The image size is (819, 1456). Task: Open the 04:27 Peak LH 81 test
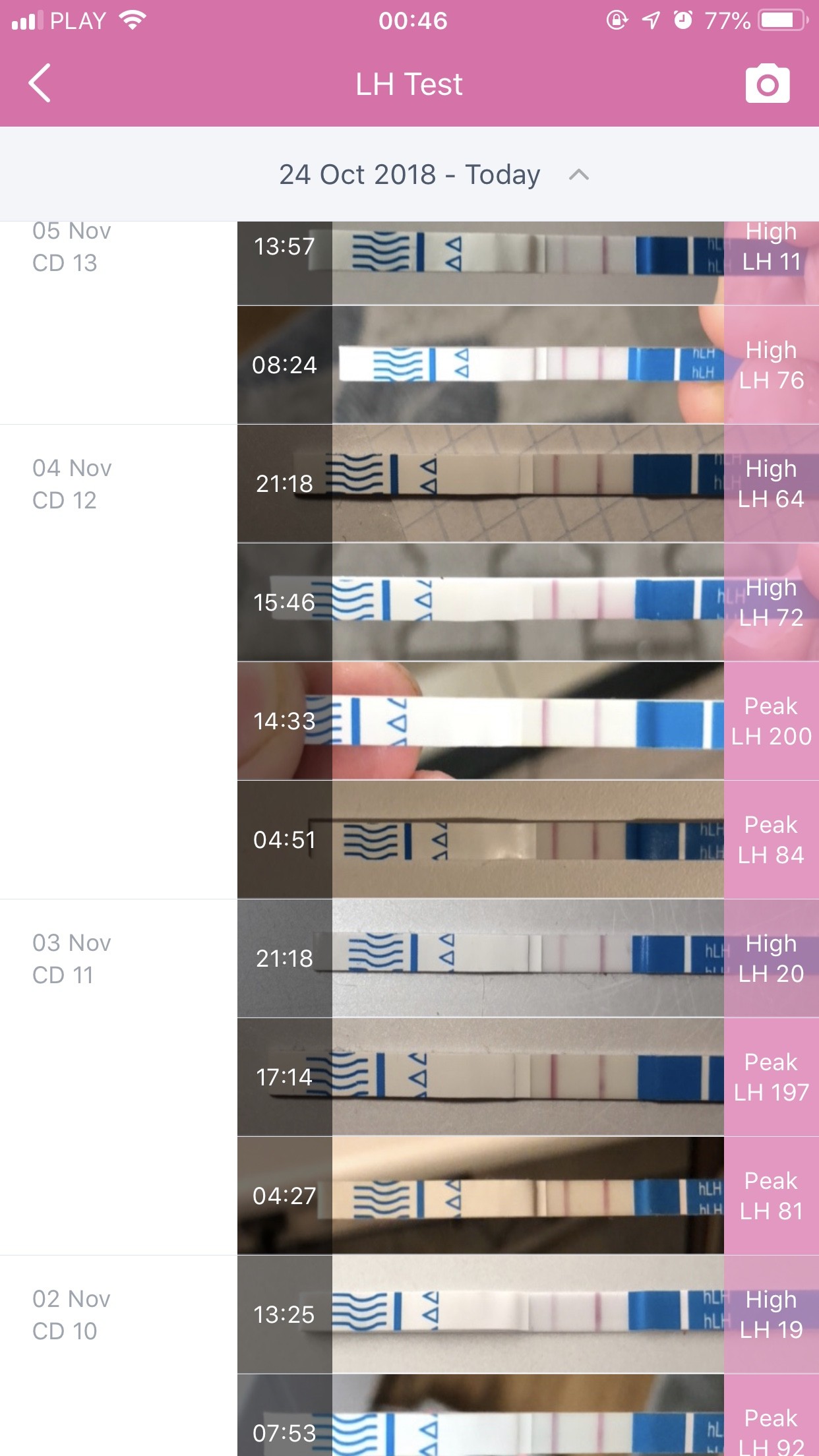(528, 1196)
